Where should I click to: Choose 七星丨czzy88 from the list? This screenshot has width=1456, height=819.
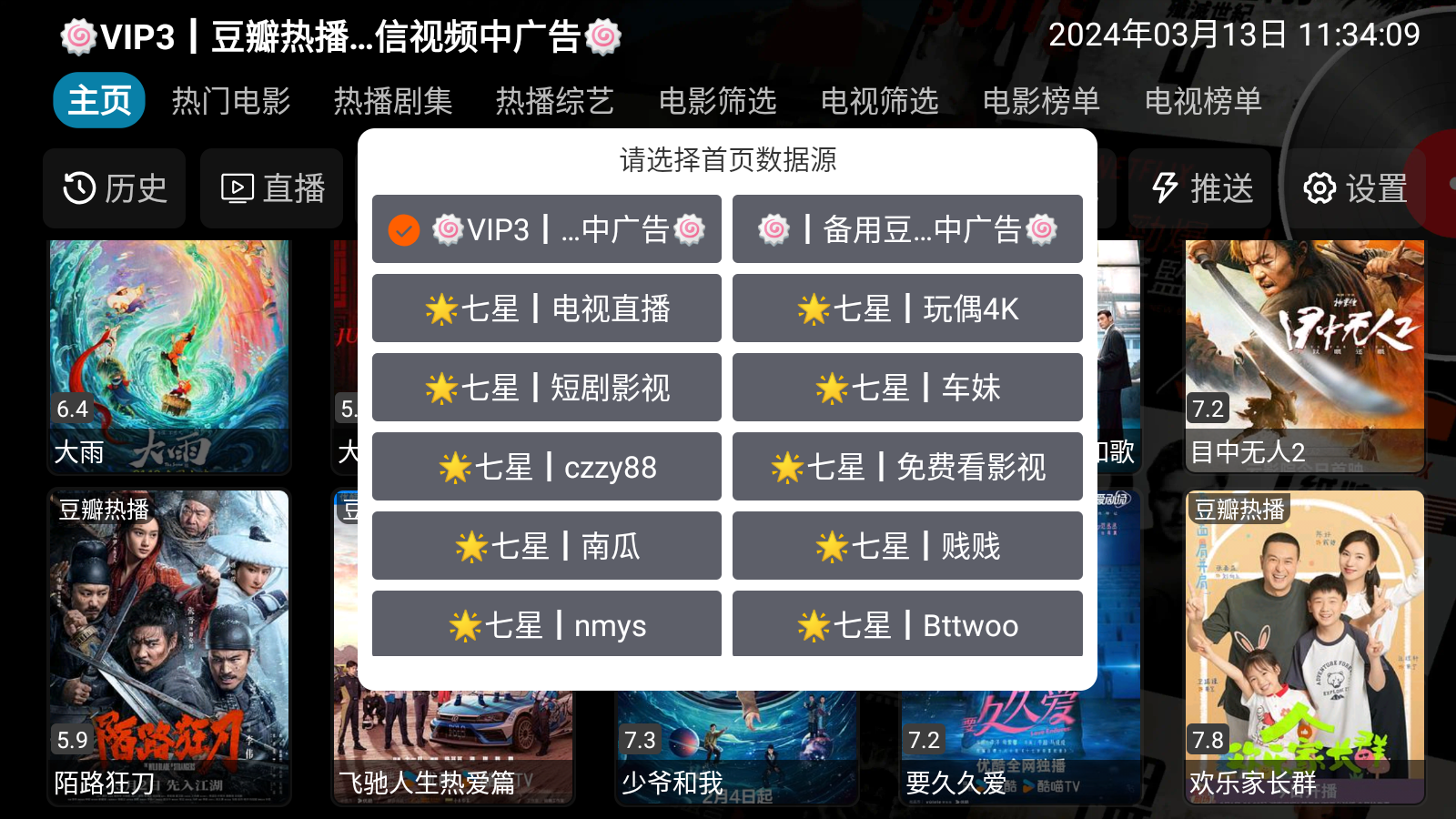[546, 467]
